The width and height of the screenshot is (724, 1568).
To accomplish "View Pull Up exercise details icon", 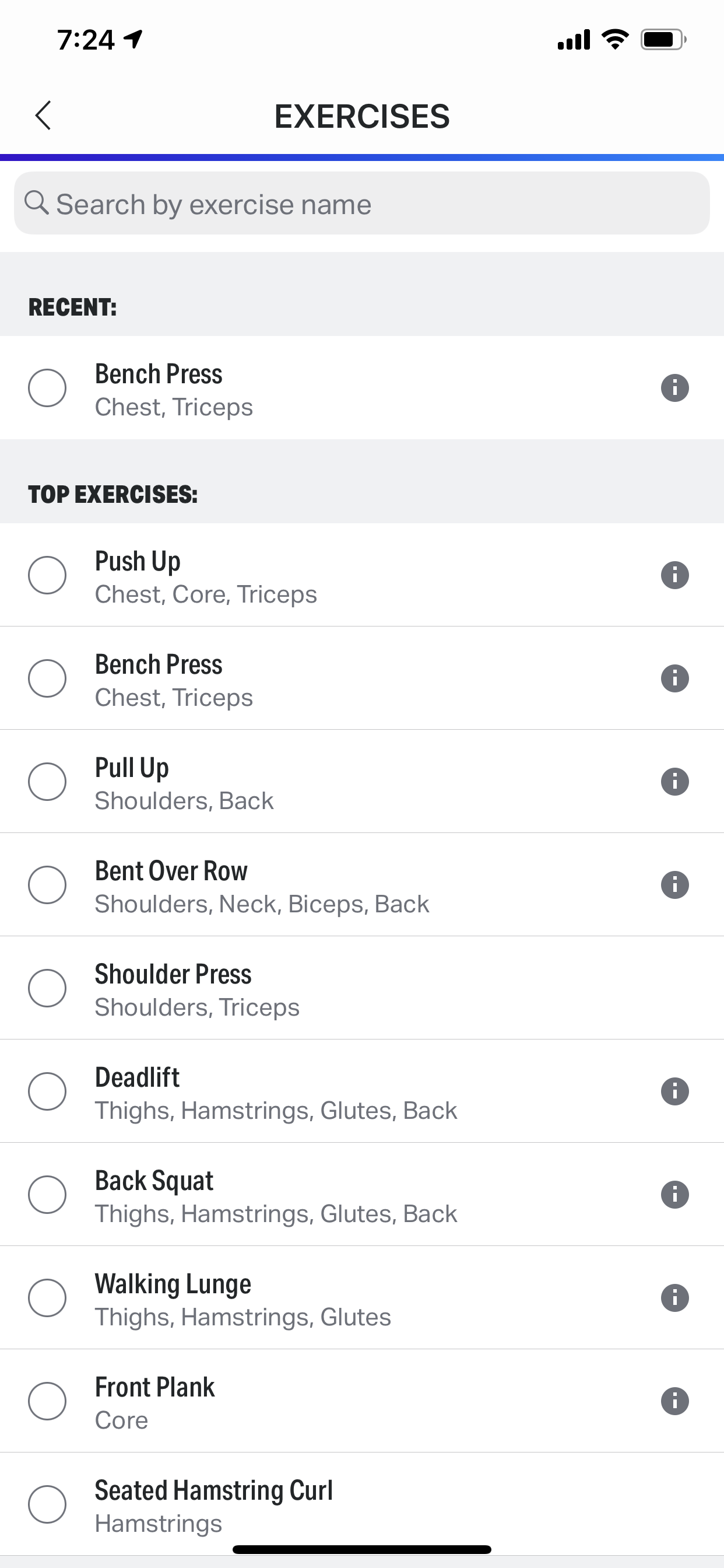I will pos(674,782).
